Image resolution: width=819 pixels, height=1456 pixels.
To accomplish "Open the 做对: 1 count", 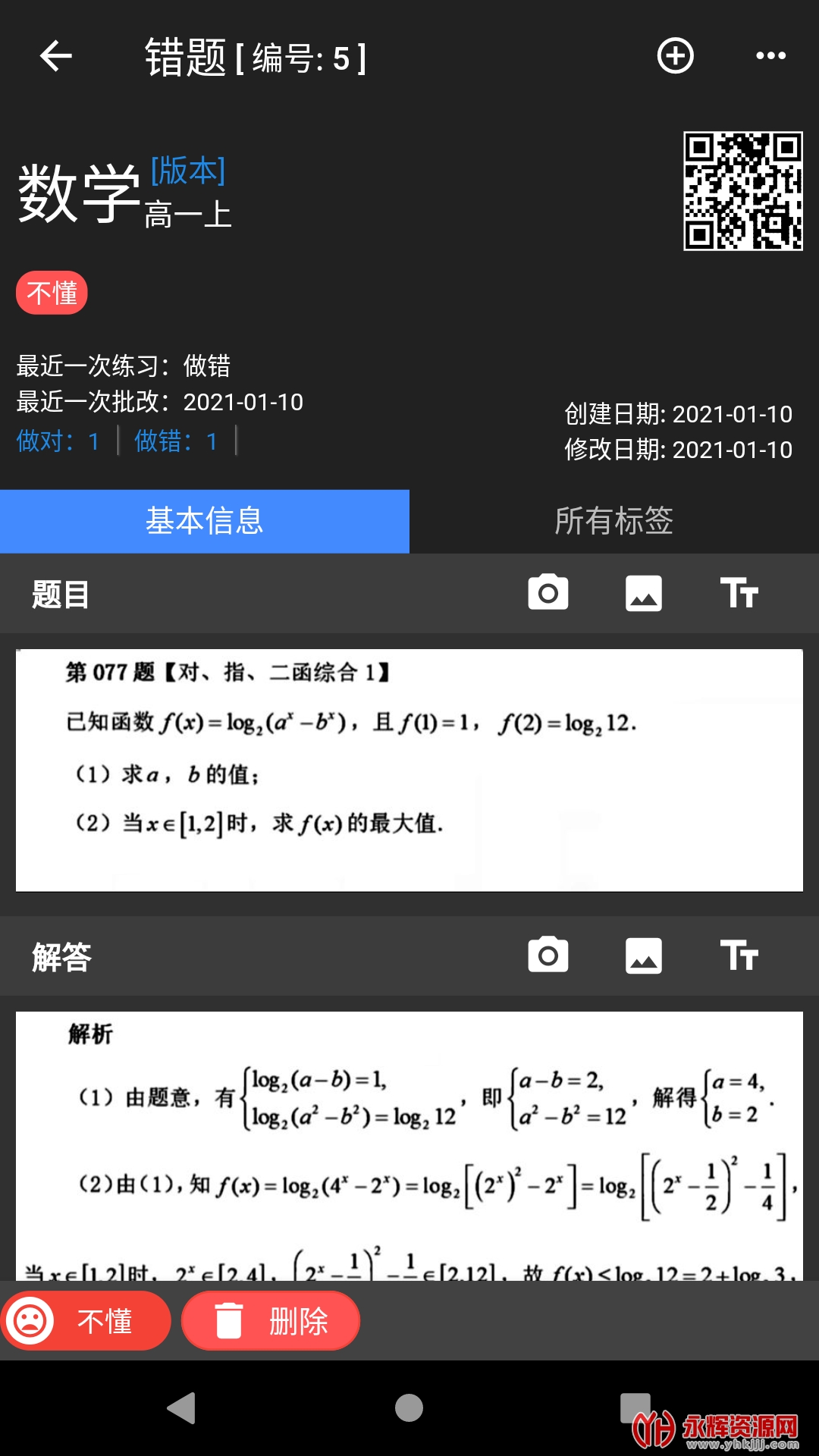I will click(58, 441).
